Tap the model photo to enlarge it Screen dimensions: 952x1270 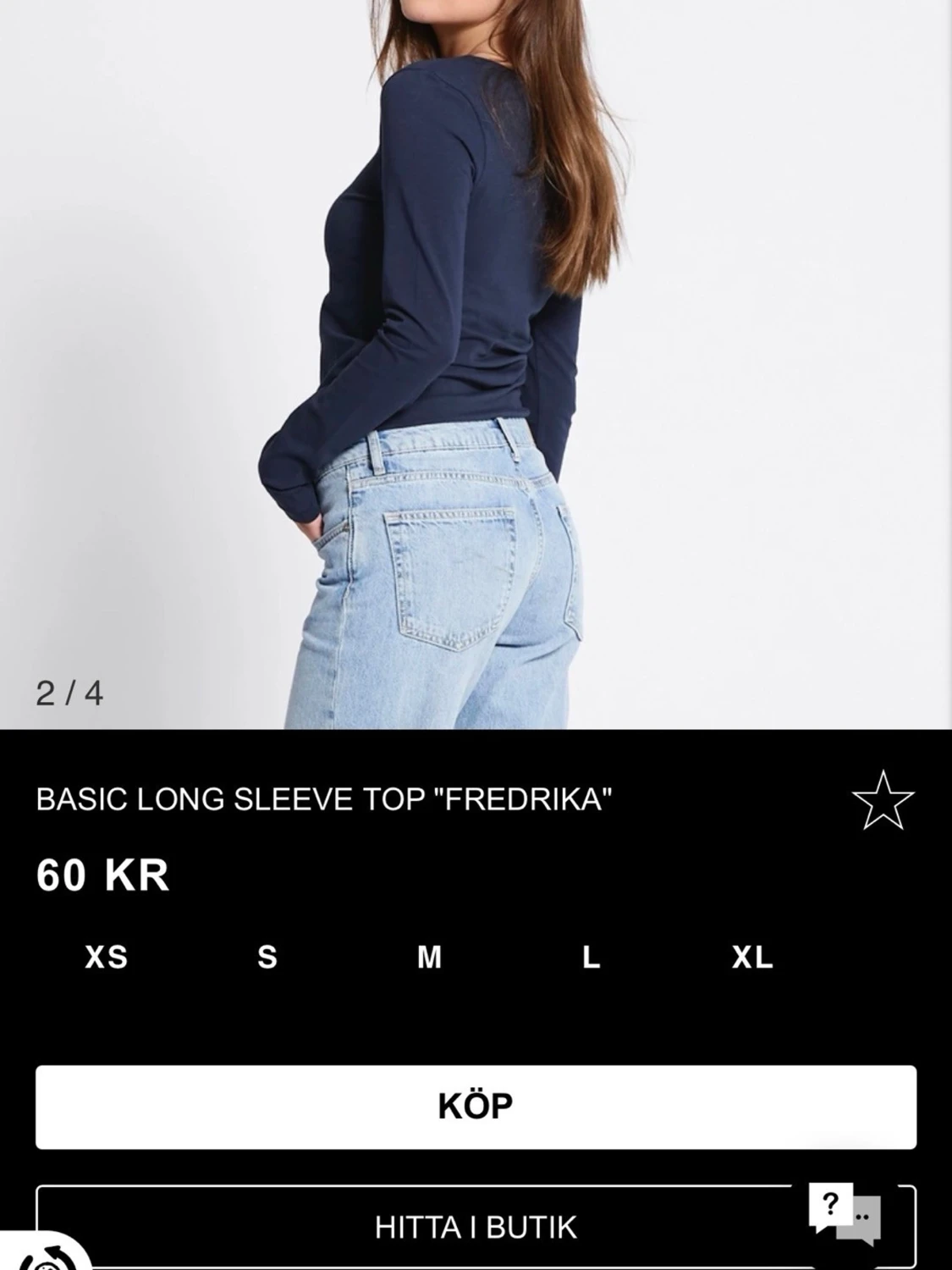(474, 364)
